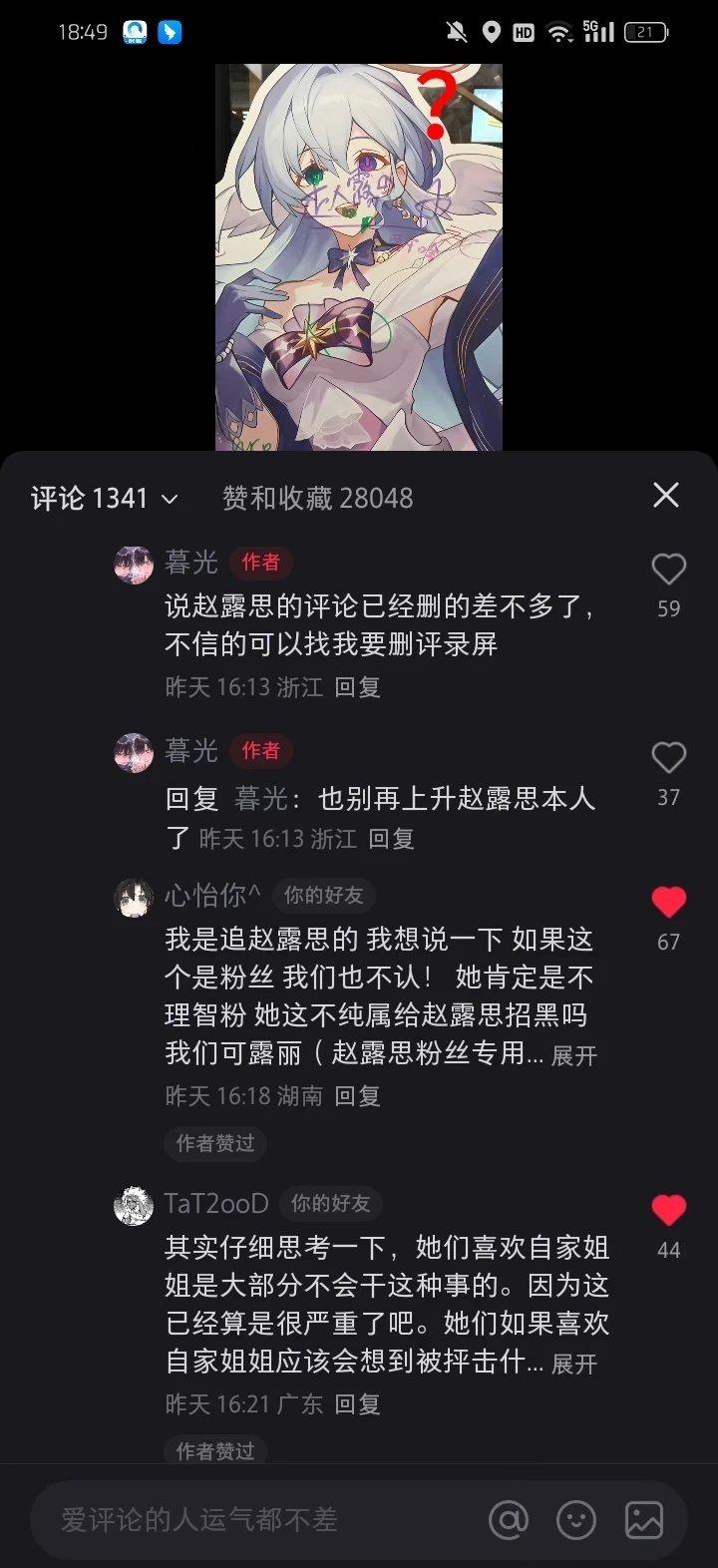Like 暮光's reply 也别再上升赵露思本人了

tap(668, 758)
